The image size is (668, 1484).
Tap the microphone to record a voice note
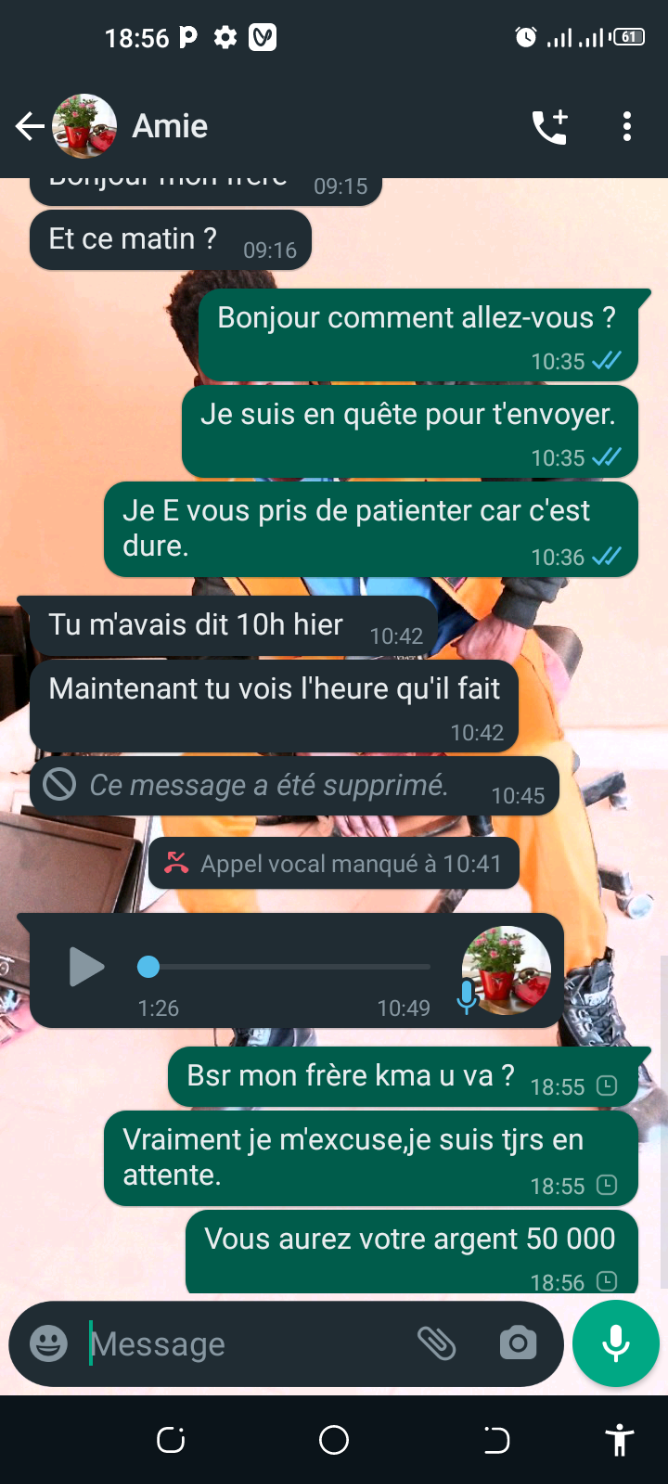(616, 1344)
